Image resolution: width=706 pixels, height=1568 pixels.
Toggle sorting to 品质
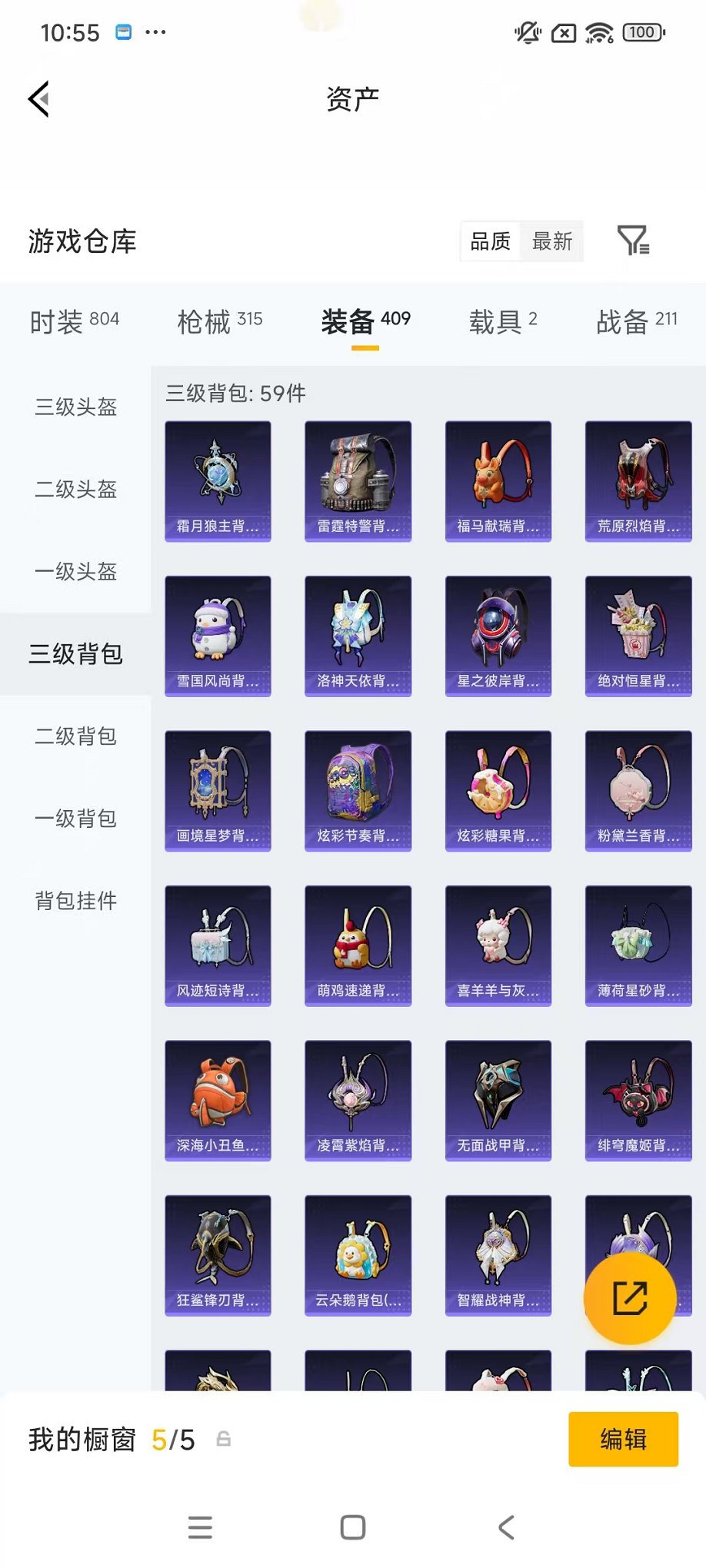point(490,241)
